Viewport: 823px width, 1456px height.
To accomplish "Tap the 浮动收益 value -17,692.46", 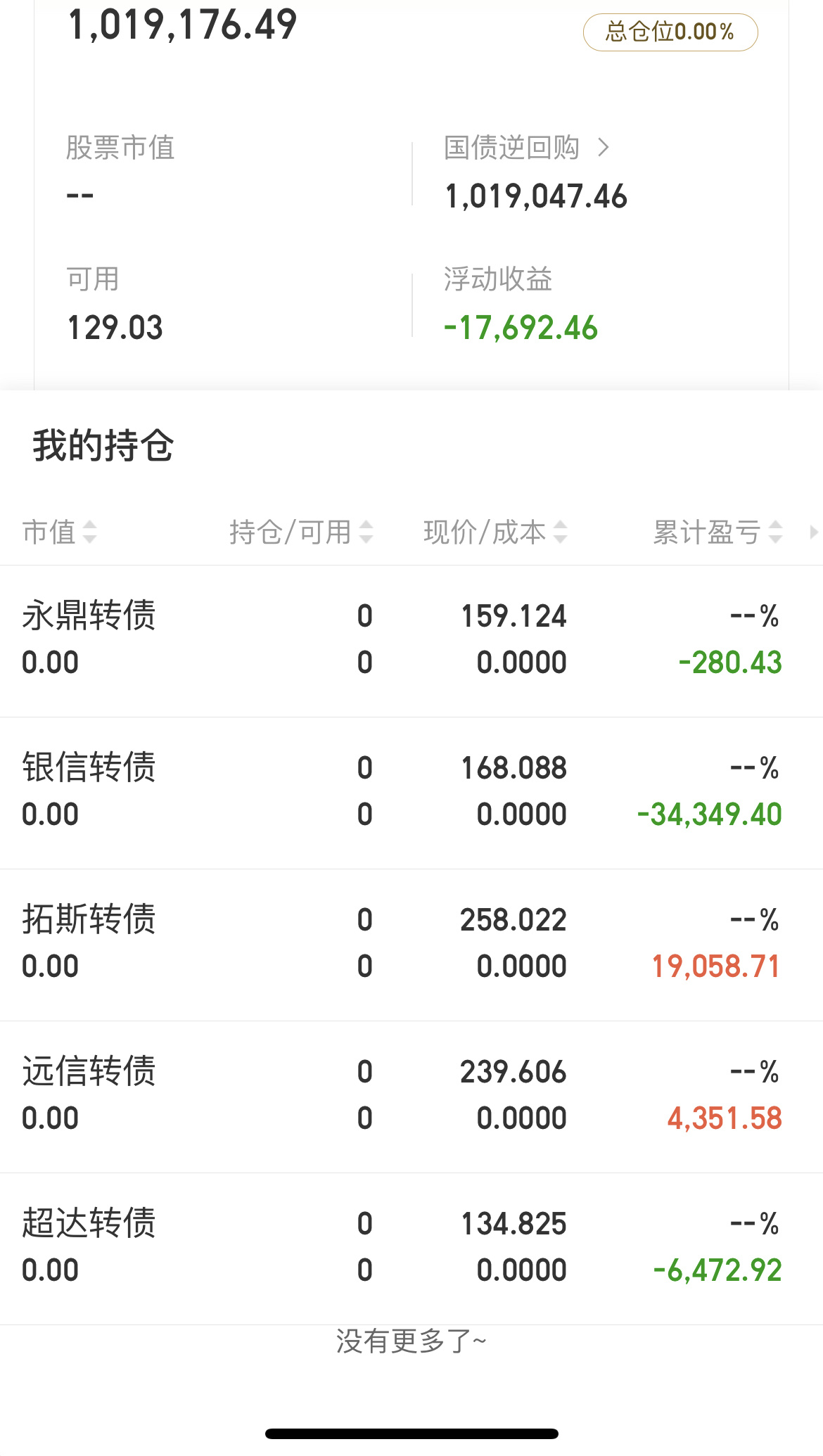I will (521, 326).
